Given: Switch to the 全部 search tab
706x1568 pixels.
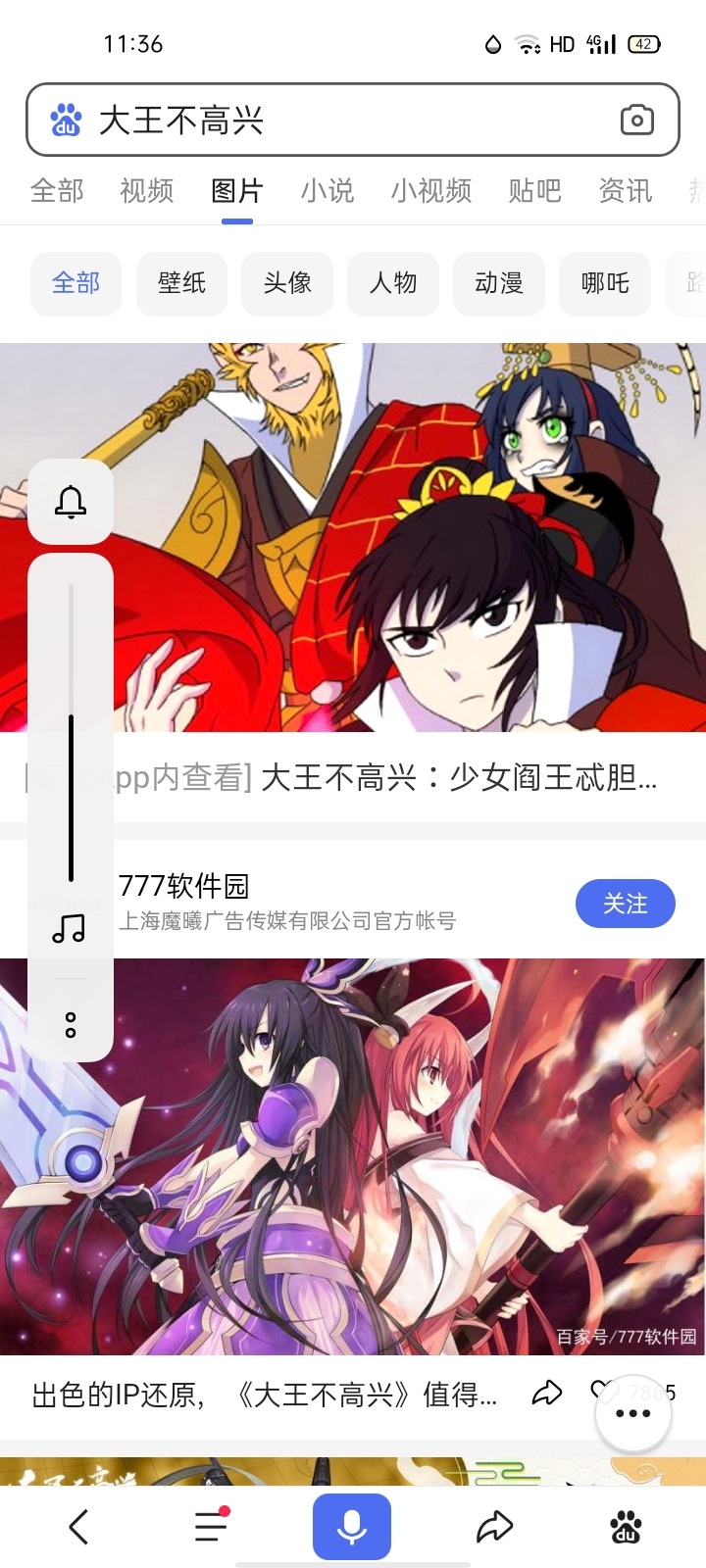Looking at the screenshot, I should 57,190.
